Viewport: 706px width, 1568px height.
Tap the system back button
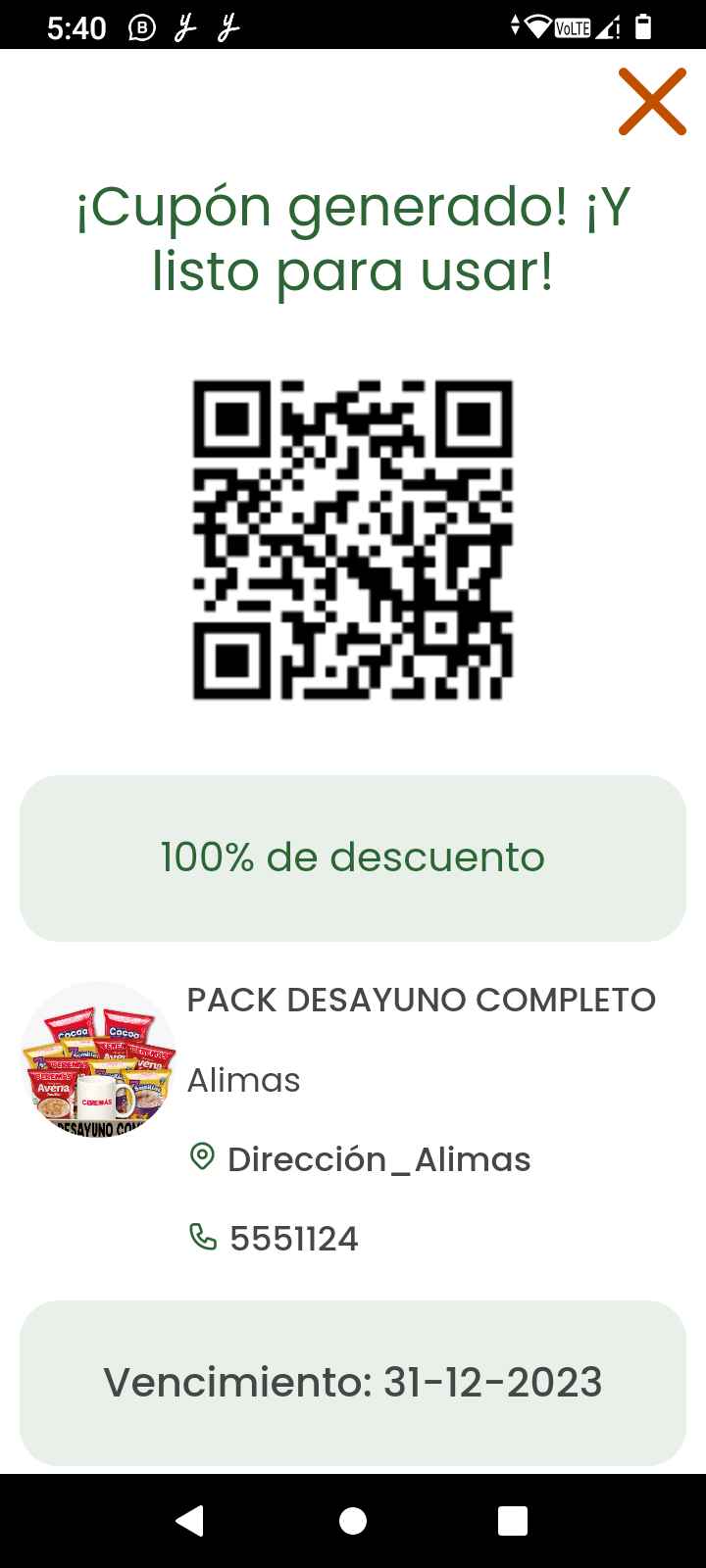pyautogui.click(x=190, y=1520)
